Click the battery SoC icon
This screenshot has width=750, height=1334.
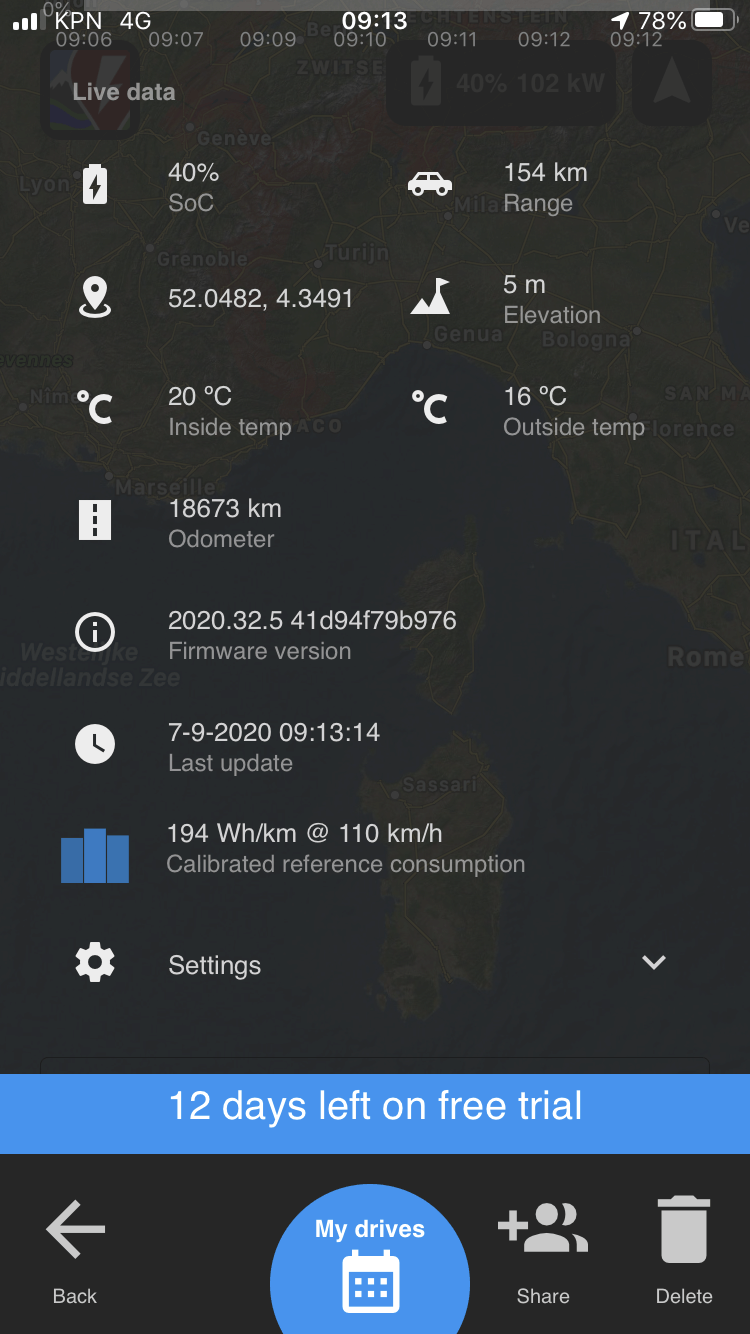[x=95, y=185]
